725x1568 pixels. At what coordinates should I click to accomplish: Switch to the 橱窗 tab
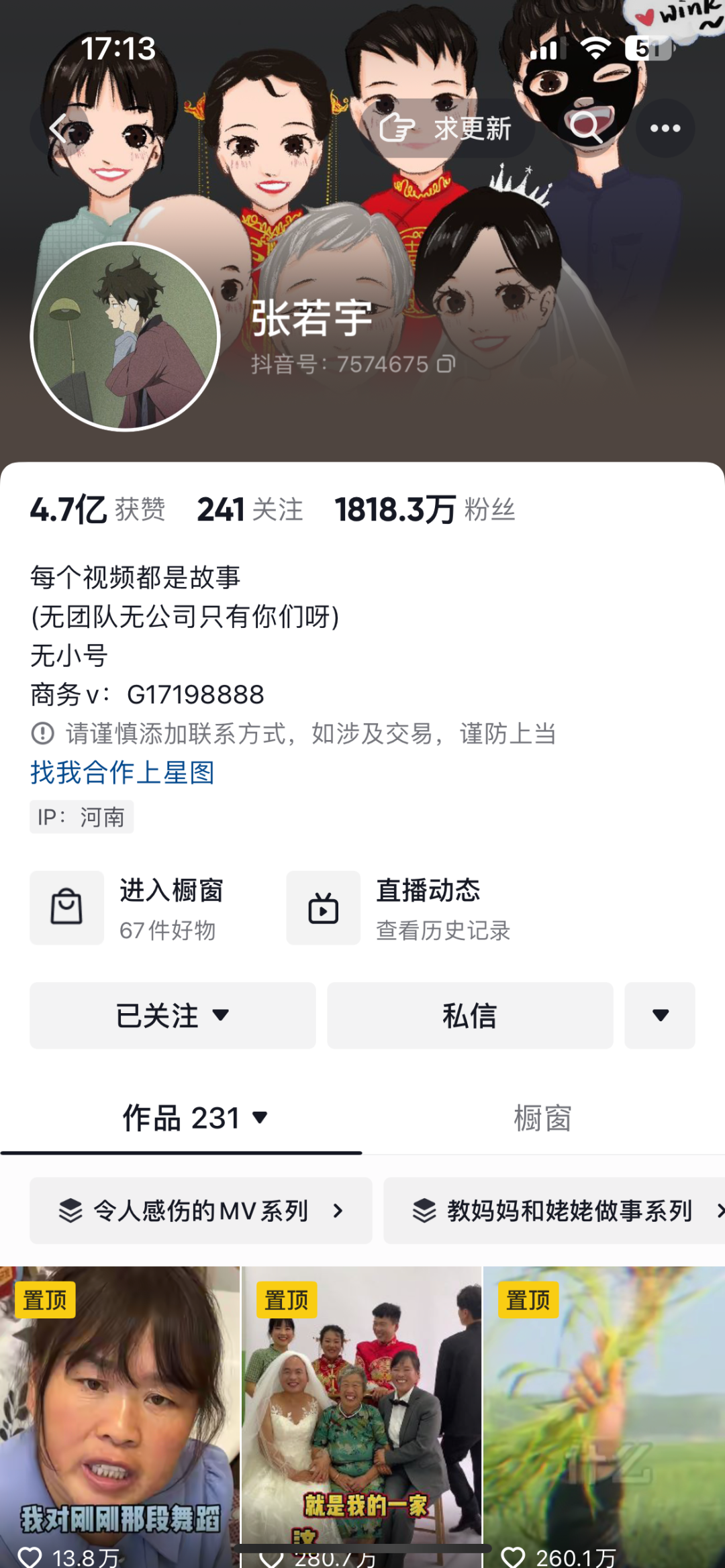click(543, 1118)
